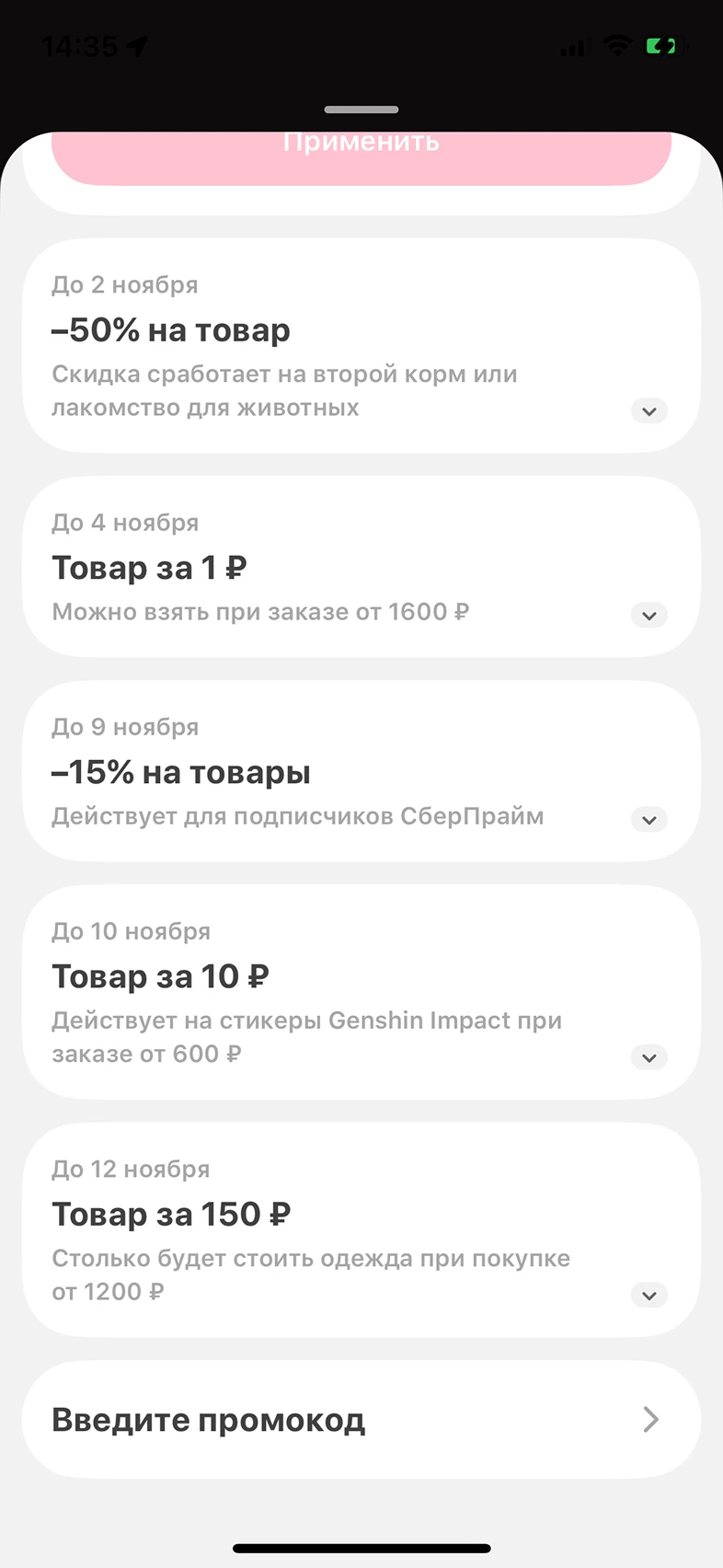Expand the –50% на товар promo details
This screenshot has width=723, height=1568.
coord(649,411)
